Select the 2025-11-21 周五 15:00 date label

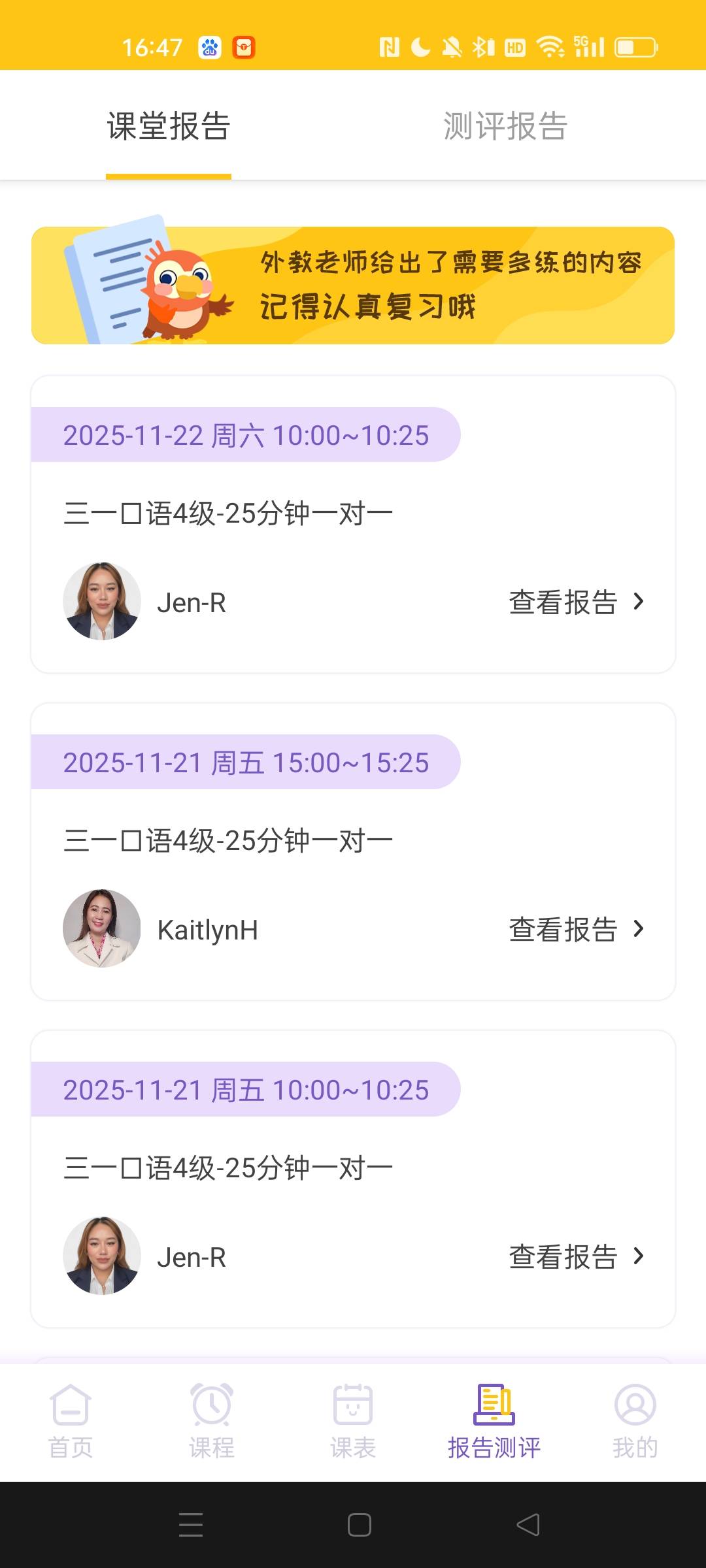click(245, 762)
